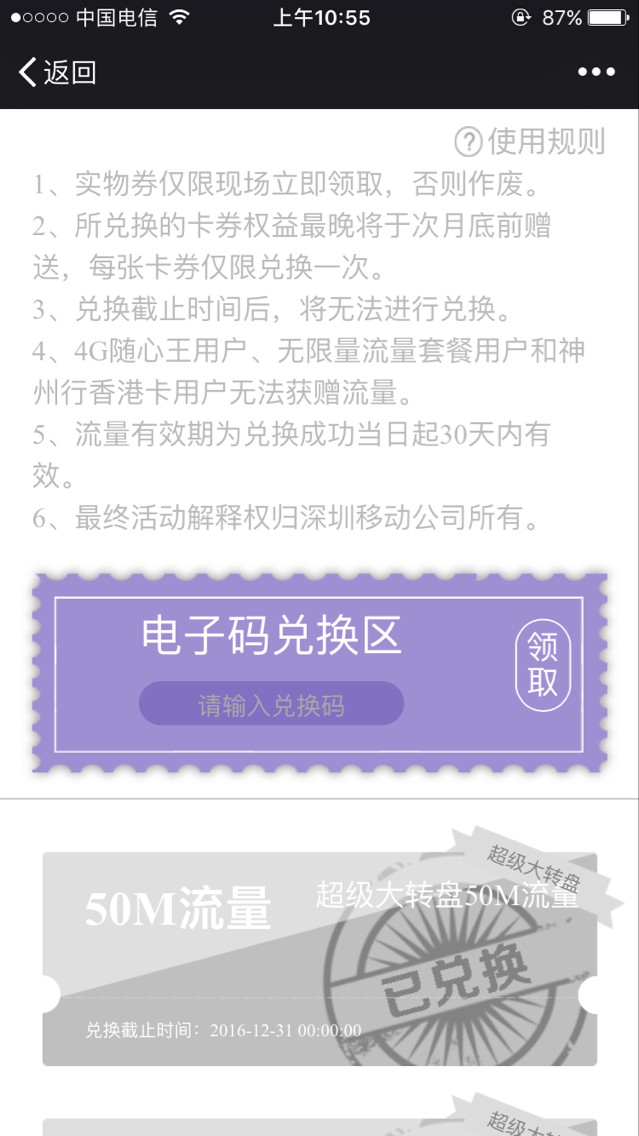This screenshot has width=639, height=1136.
Task: Tap the 领取 redeem button
Action: 543,667
